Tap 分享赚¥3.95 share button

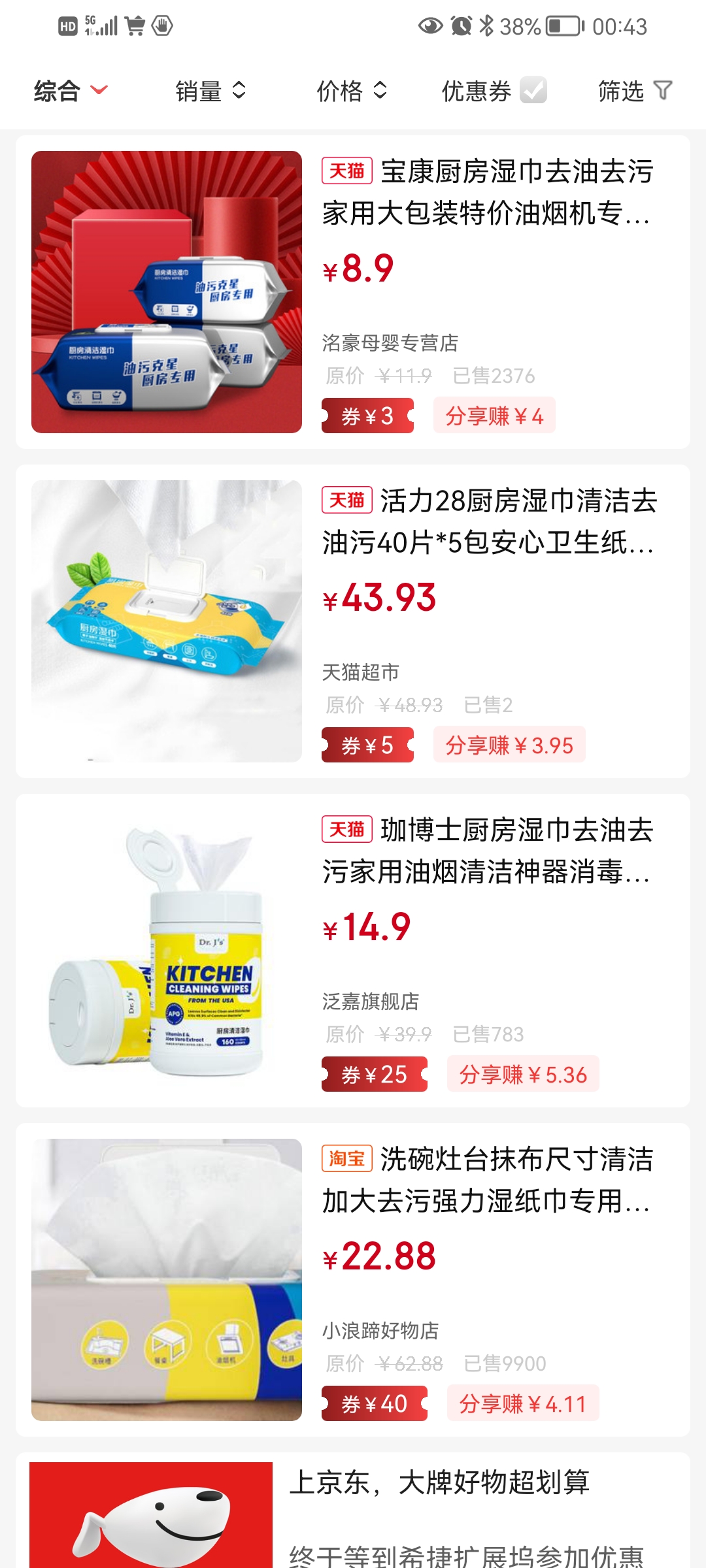coord(509,745)
